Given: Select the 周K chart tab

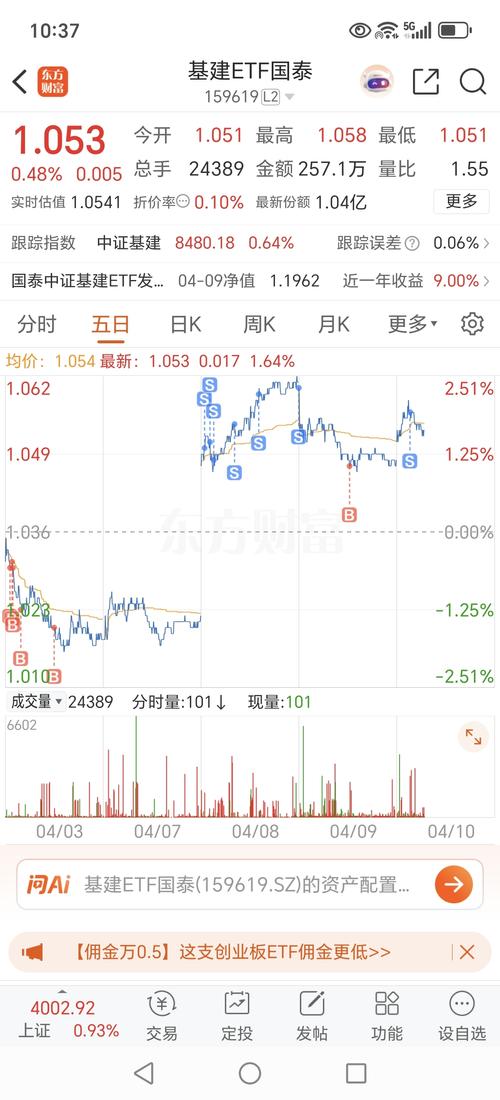Looking at the screenshot, I should coord(259,324).
